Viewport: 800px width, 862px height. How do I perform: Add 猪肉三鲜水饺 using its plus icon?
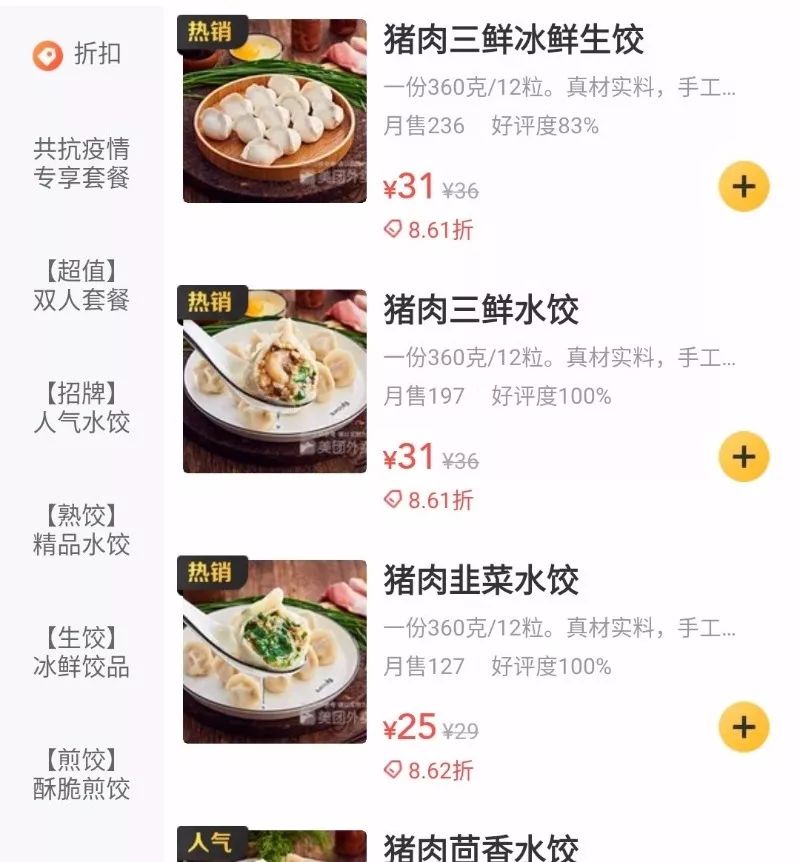(x=742, y=457)
